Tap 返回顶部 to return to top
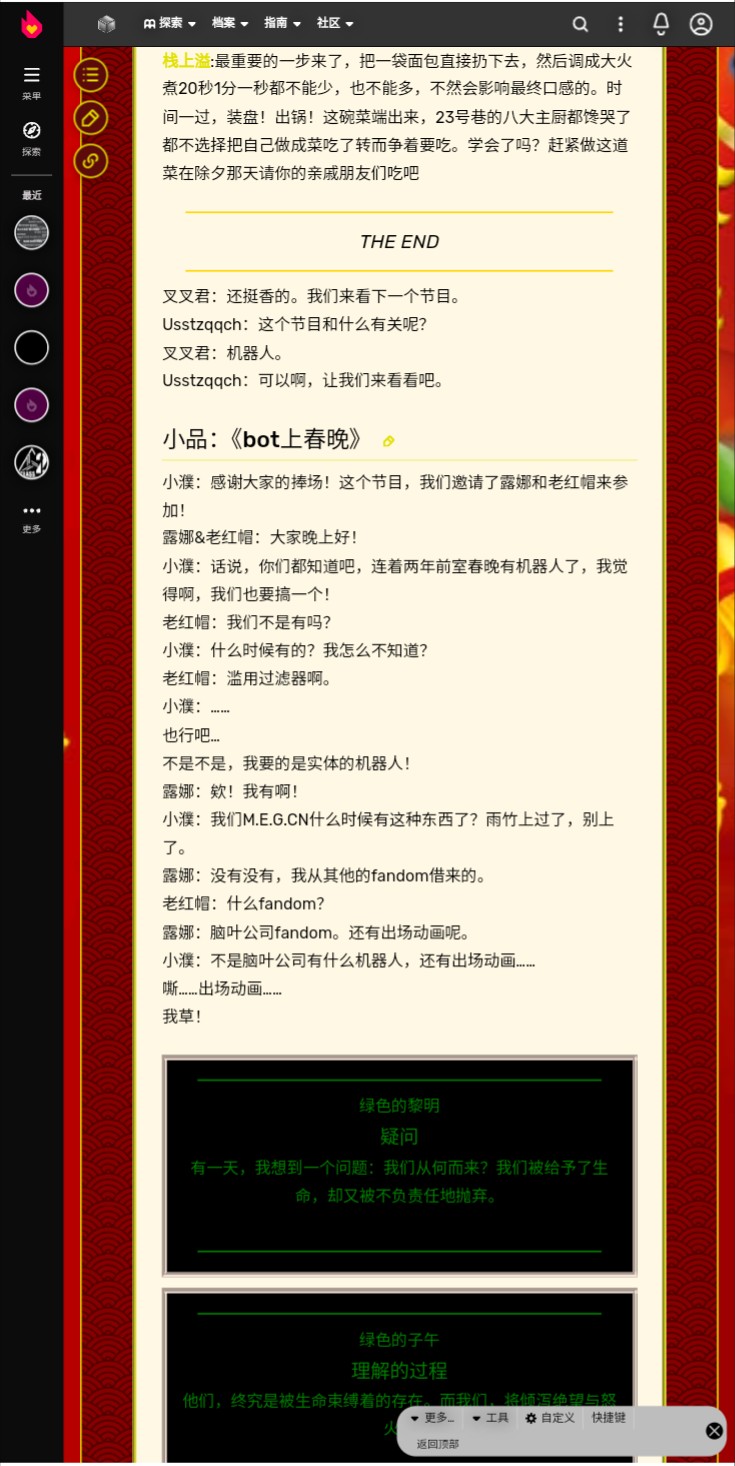The height and width of the screenshot is (1466, 735). pos(437,1444)
